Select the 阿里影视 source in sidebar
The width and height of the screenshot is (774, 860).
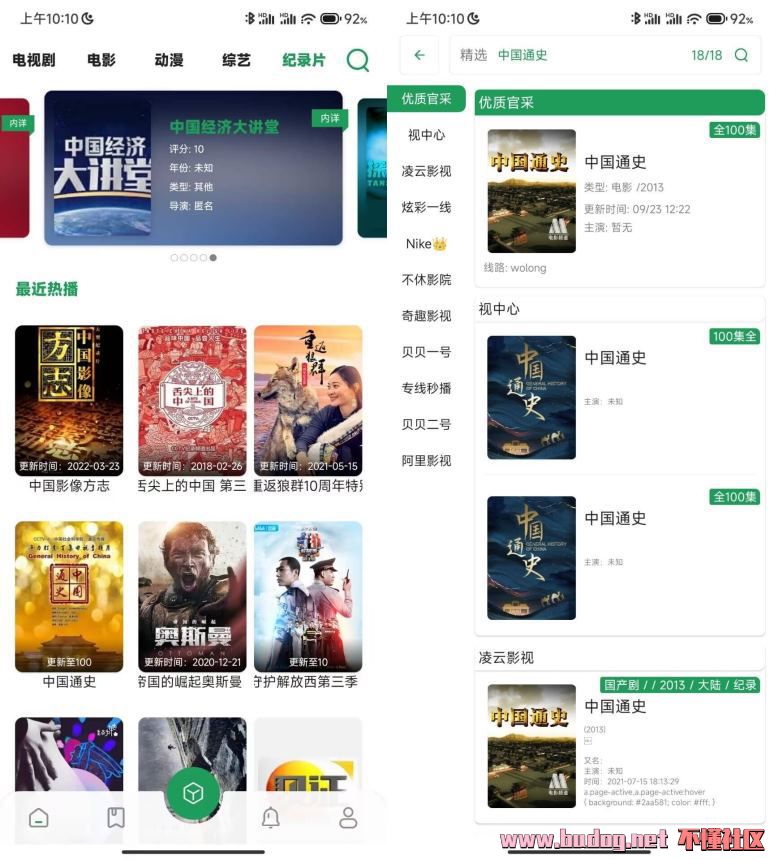(x=426, y=460)
